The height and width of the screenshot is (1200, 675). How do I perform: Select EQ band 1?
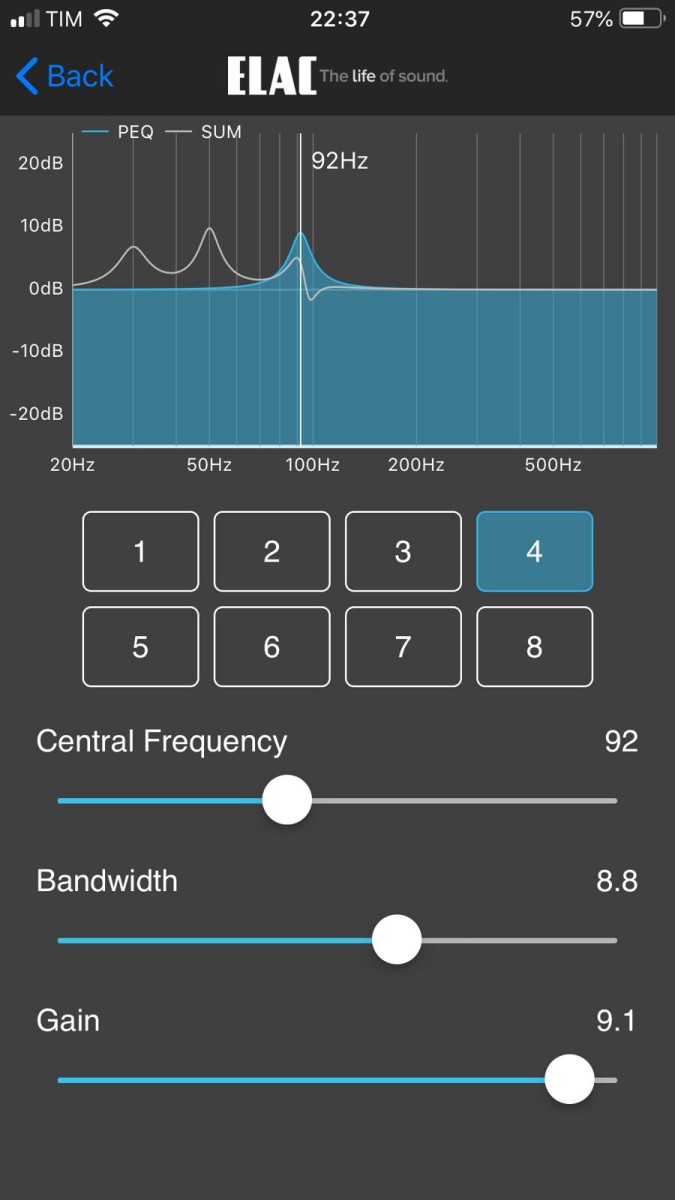coord(140,551)
